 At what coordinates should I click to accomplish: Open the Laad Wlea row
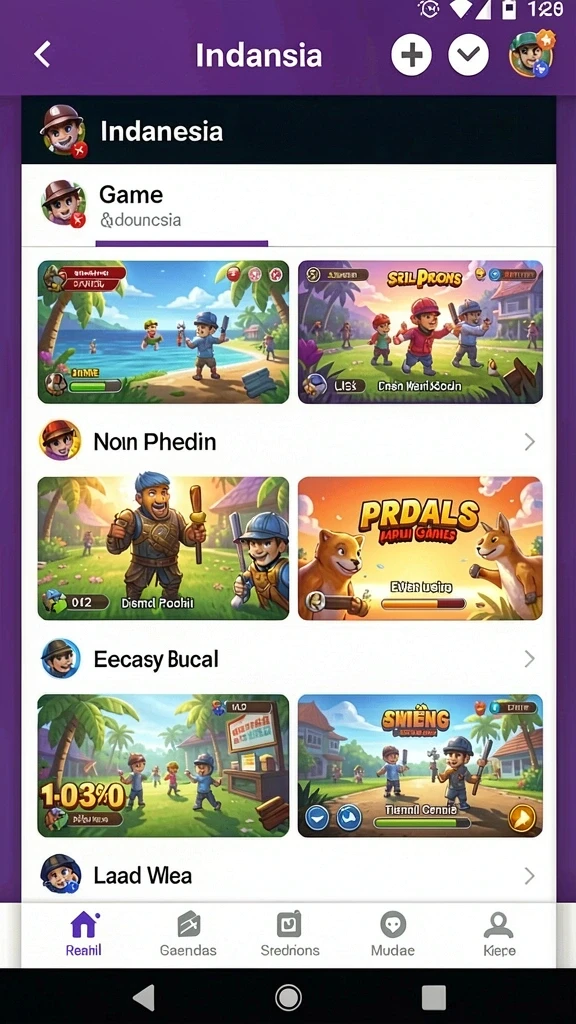[x=288, y=875]
